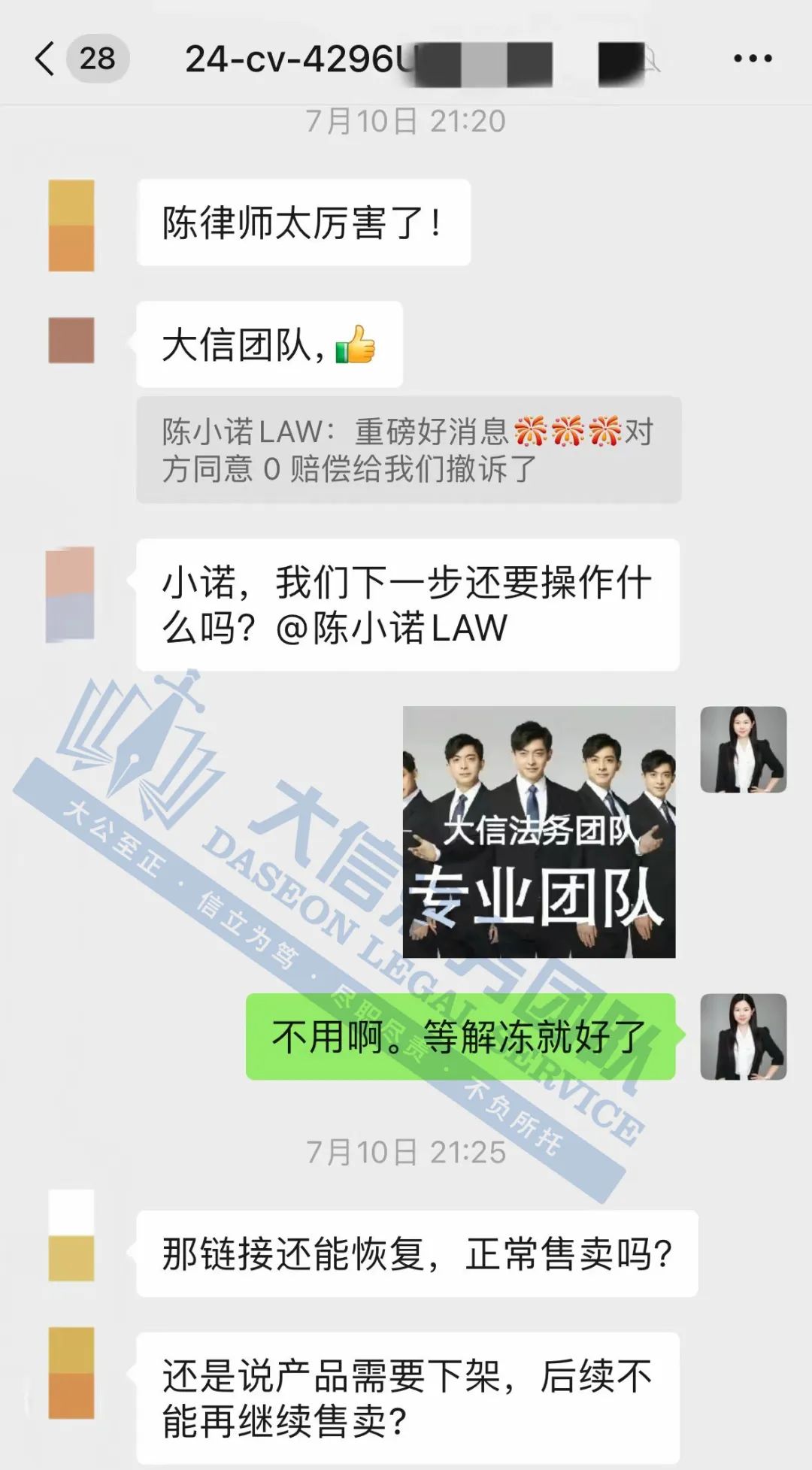View the 专业团队 image message

tap(539, 832)
